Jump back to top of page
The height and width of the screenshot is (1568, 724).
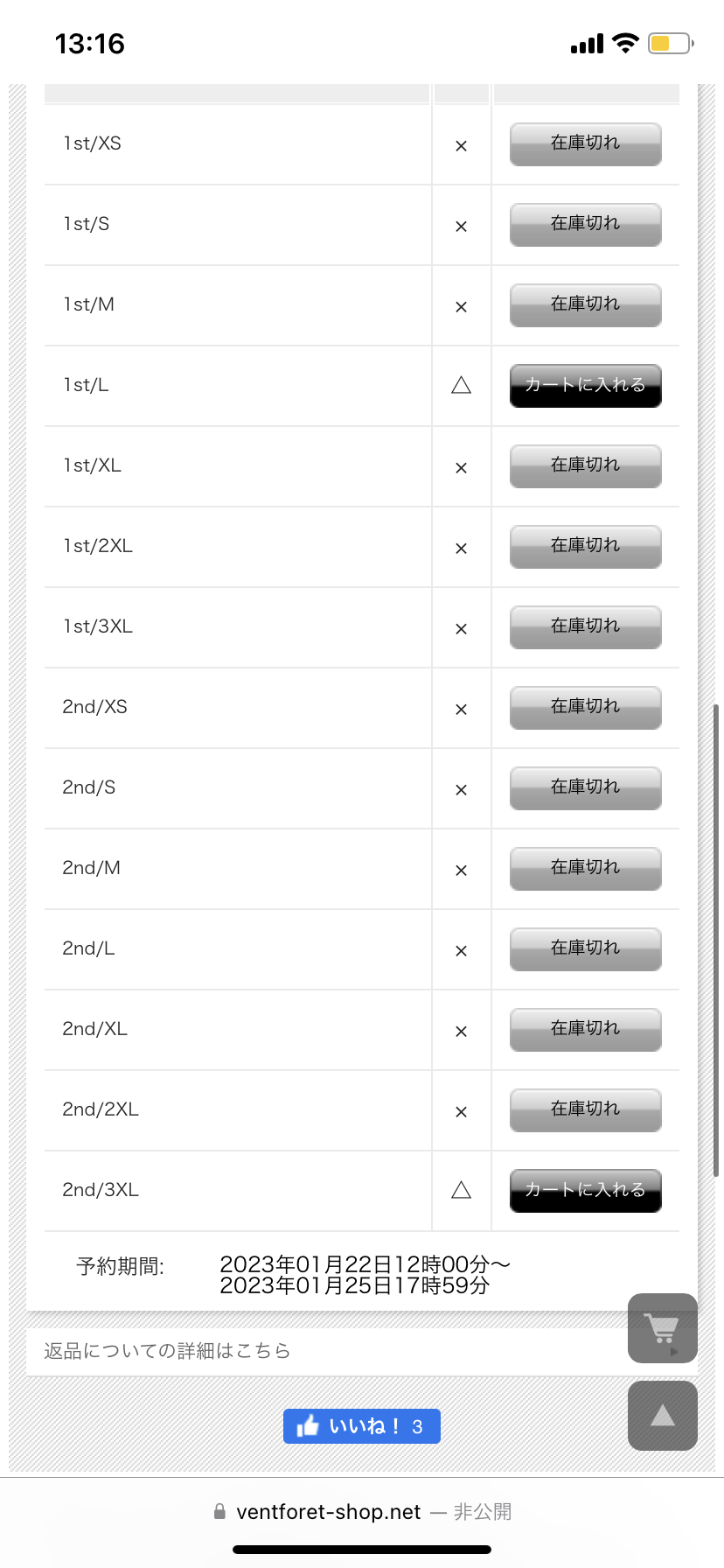pyautogui.click(x=663, y=1416)
